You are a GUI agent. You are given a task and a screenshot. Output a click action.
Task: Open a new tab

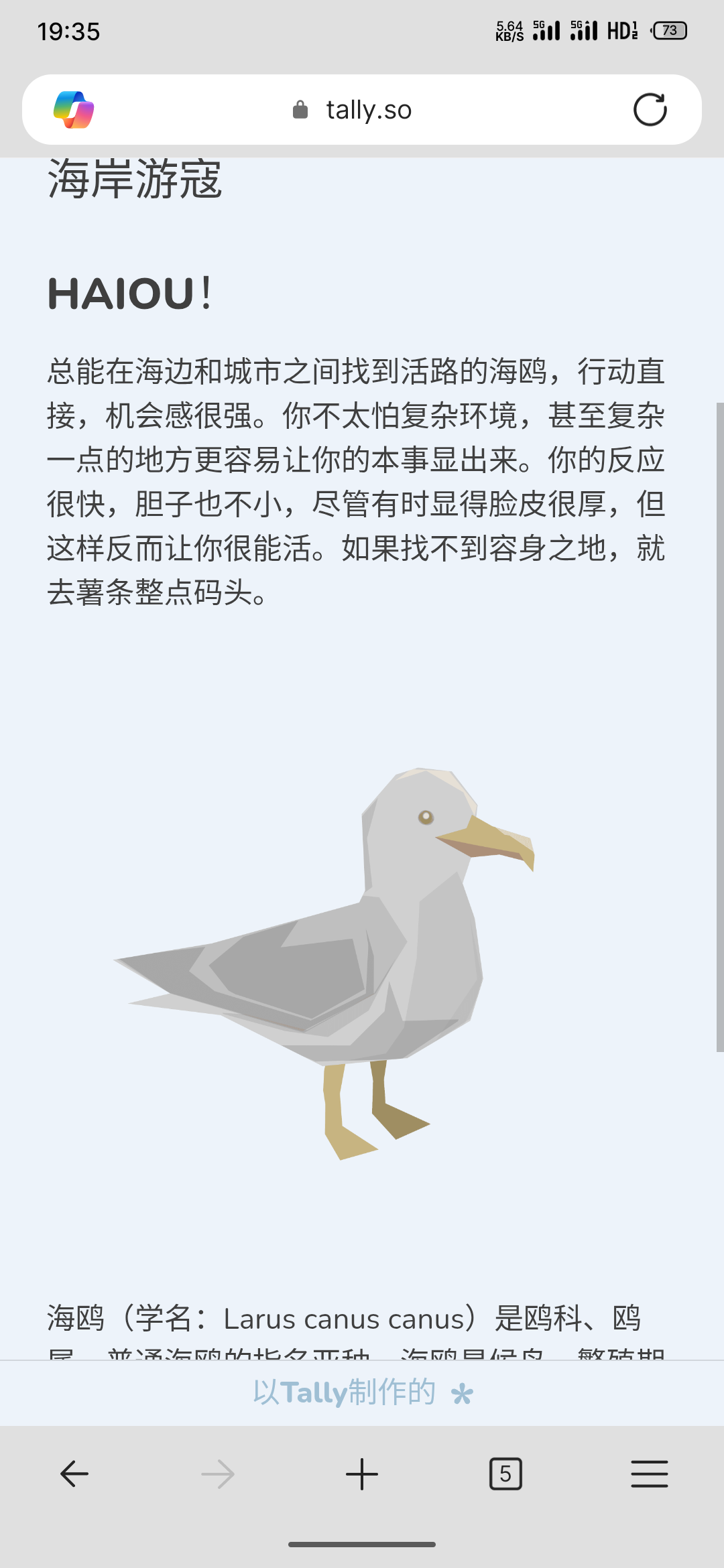(x=362, y=1474)
